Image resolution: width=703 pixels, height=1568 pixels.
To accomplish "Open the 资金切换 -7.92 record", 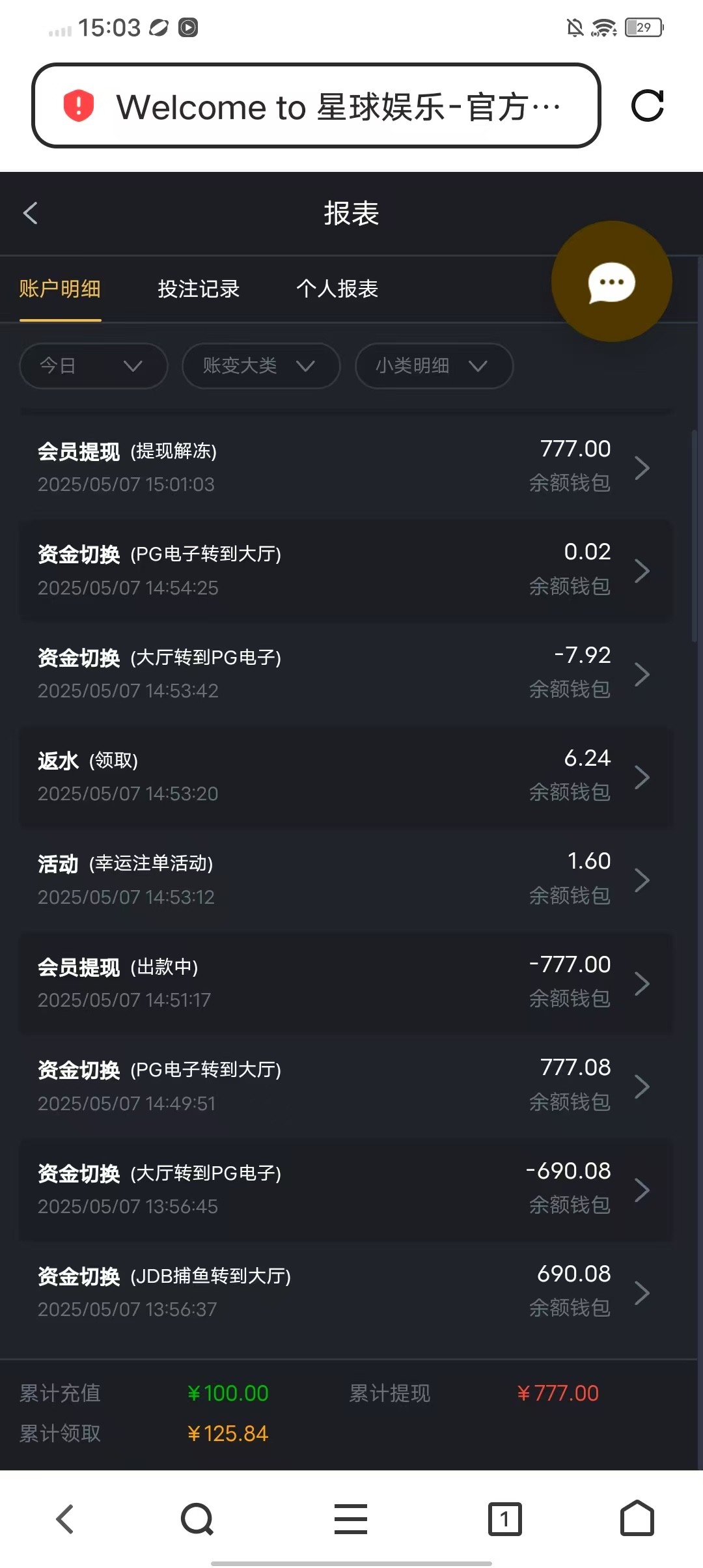I will pyautogui.click(x=346, y=673).
